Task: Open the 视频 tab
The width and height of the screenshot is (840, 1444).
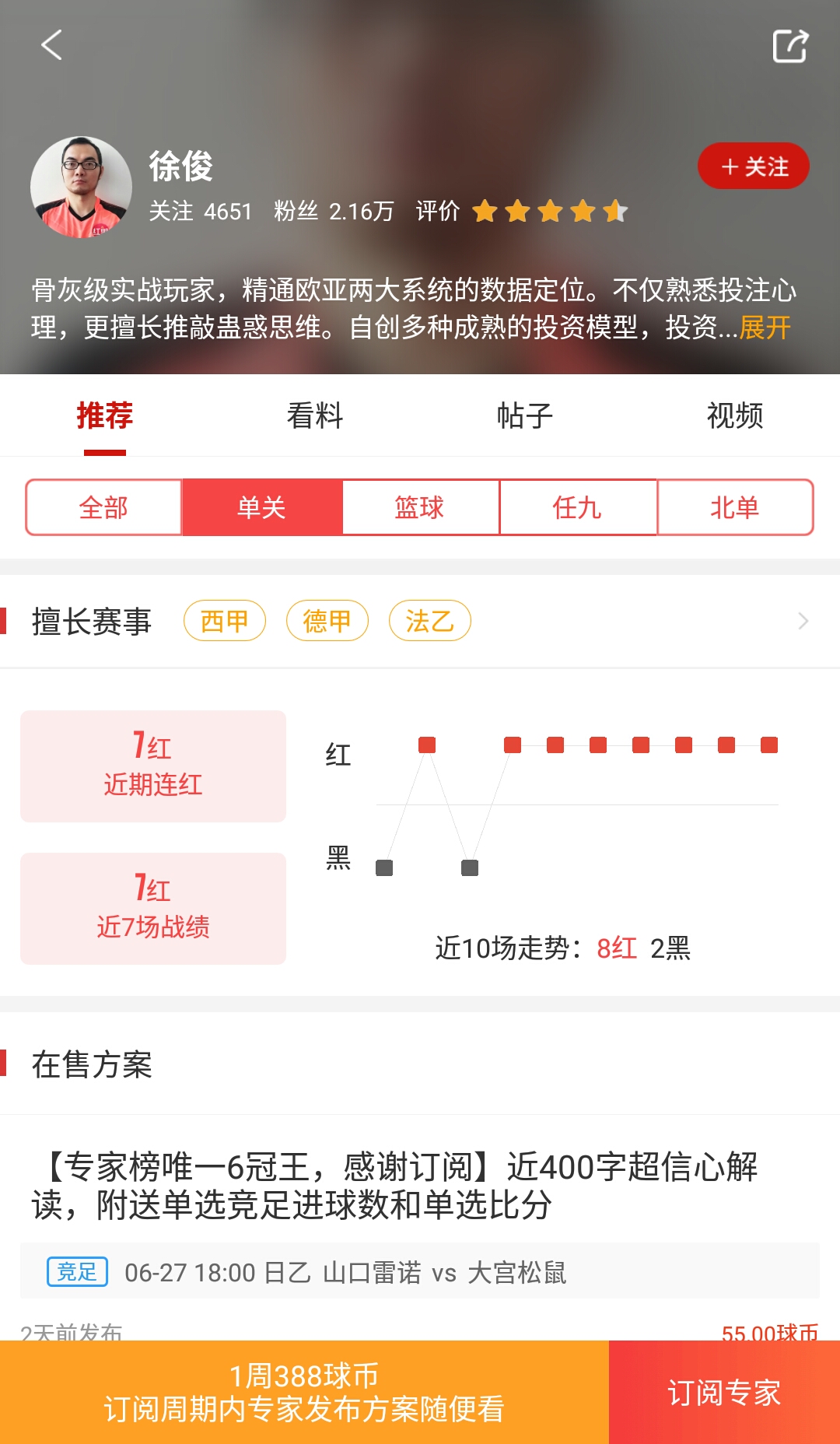Action: click(734, 415)
